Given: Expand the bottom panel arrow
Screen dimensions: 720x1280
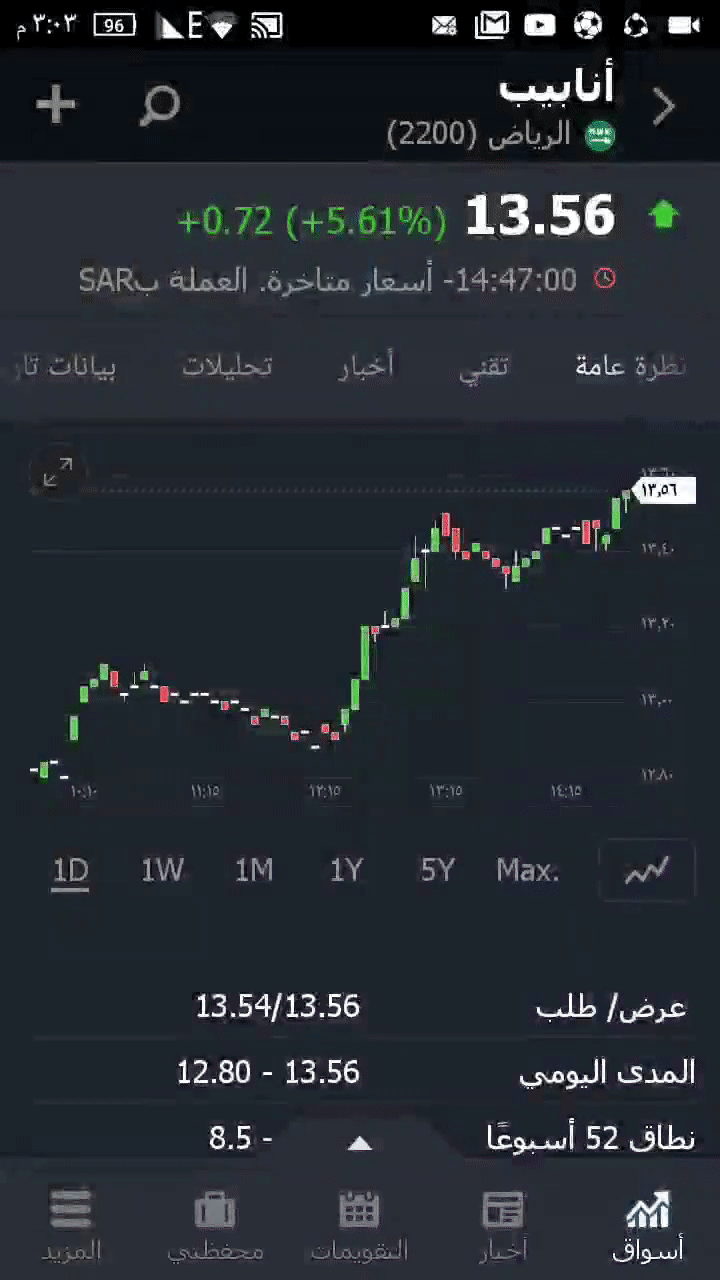Looking at the screenshot, I should tap(359, 1144).
